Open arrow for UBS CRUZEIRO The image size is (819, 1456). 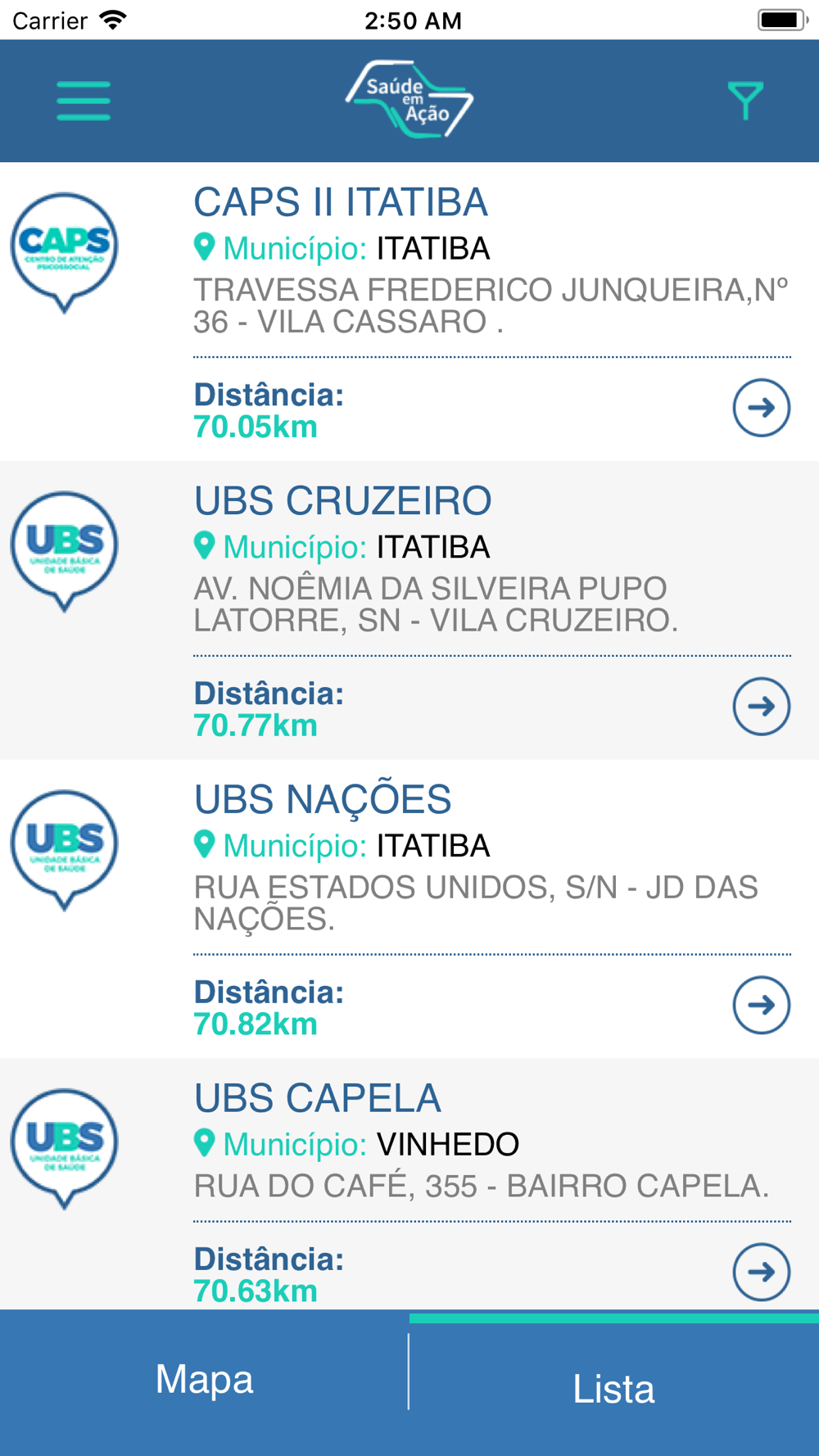pos(762,706)
